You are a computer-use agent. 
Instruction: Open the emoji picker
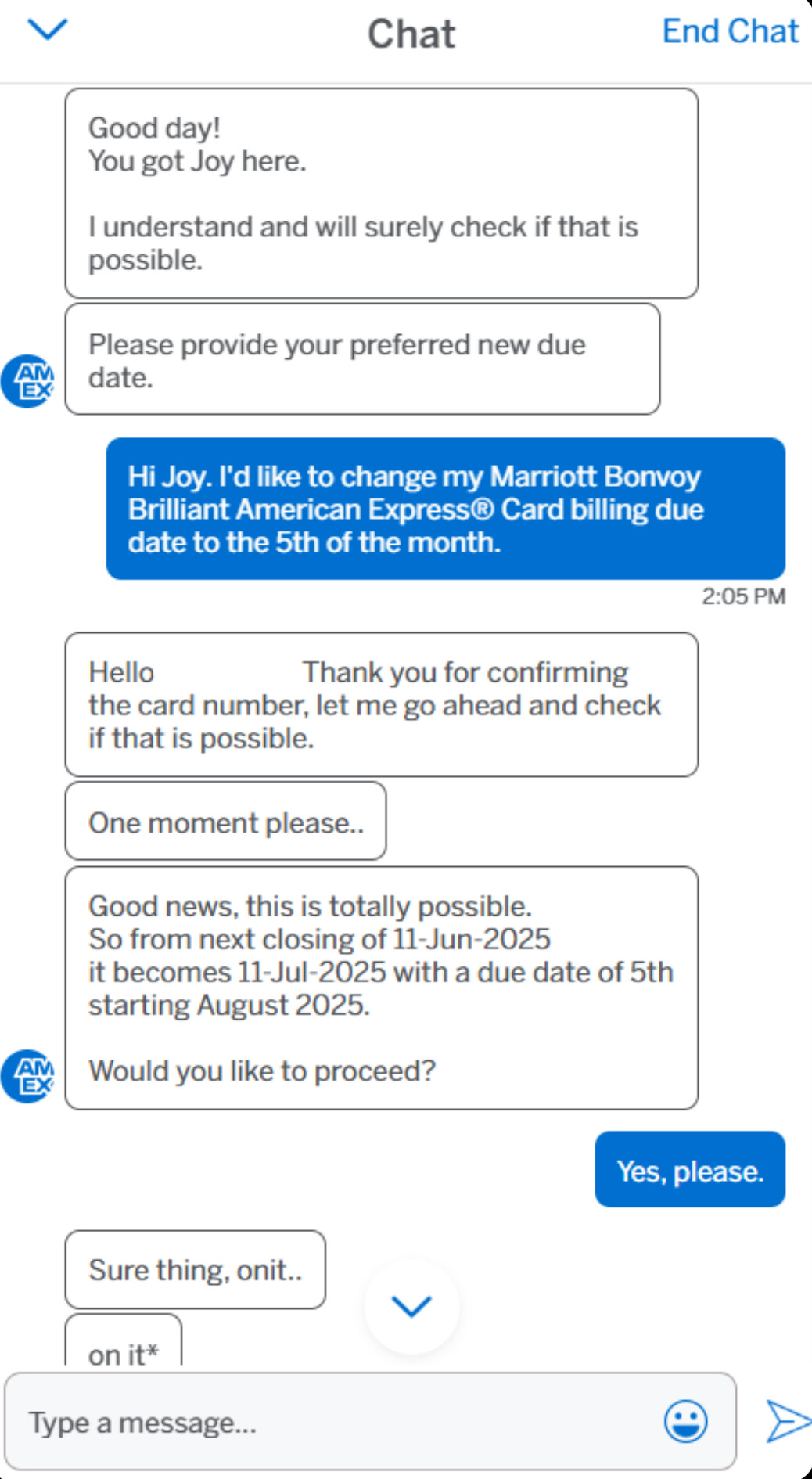pos(686,1421)
